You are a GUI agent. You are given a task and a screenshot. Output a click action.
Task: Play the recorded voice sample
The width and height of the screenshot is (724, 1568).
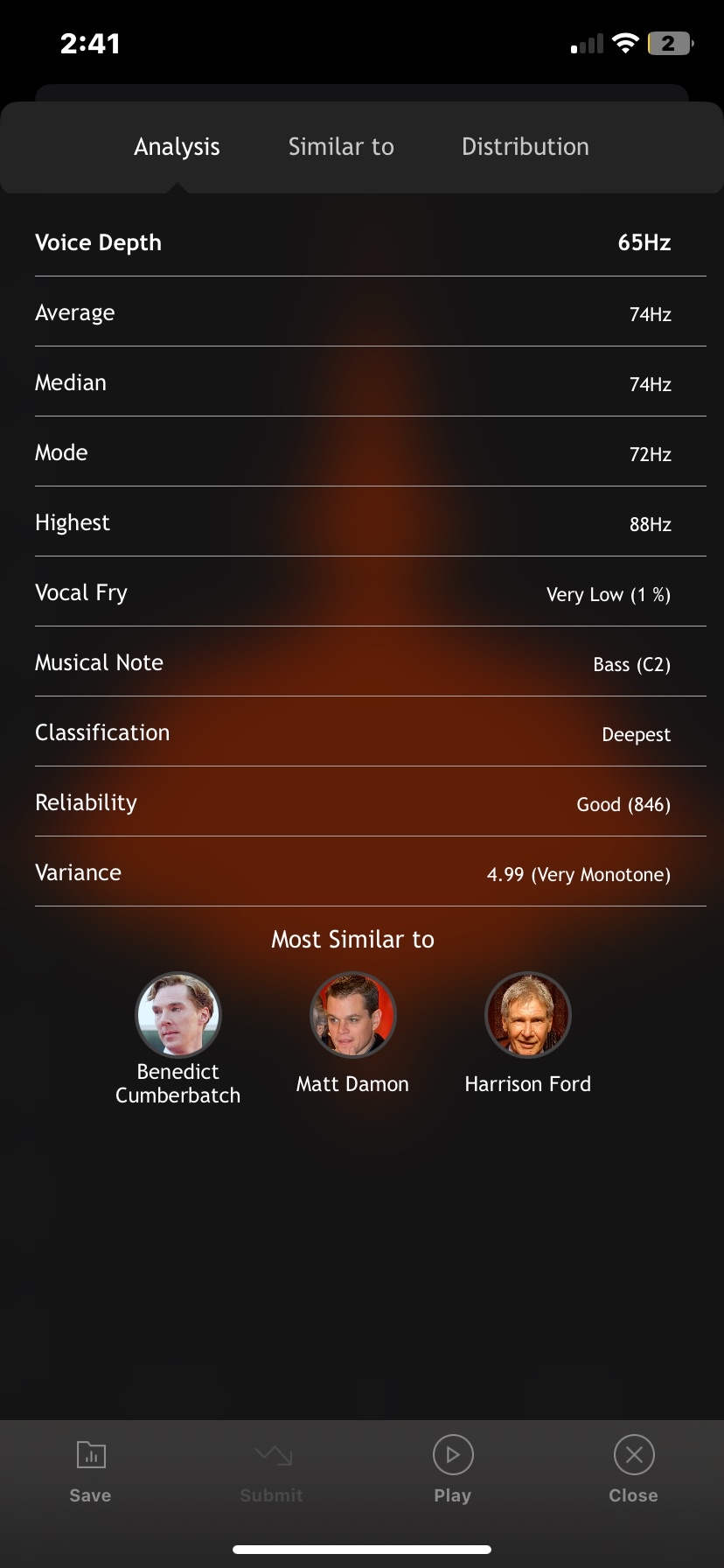[453, 1470]
